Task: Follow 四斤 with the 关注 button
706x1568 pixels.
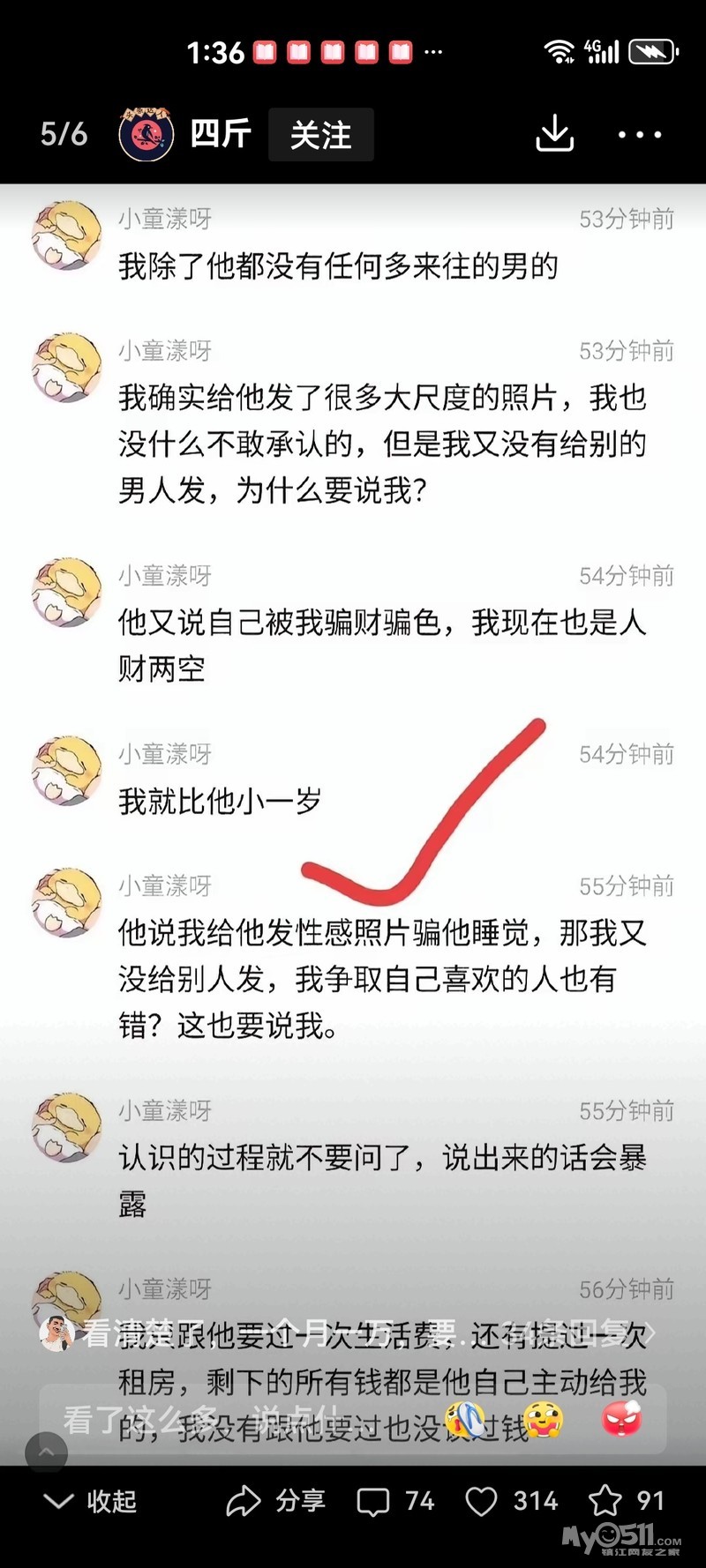Action: point(320,135)
